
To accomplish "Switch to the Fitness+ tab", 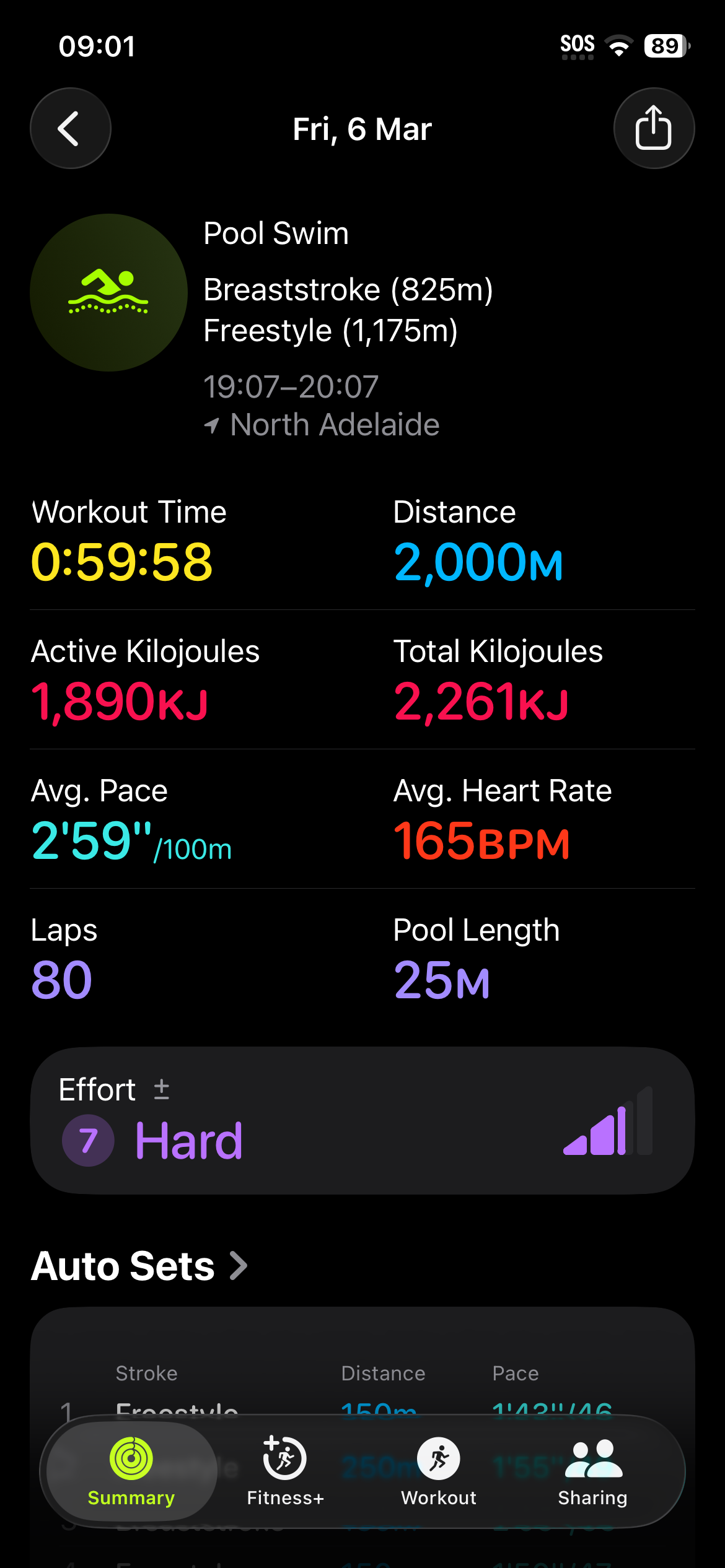I will (x=285, y=1471).
